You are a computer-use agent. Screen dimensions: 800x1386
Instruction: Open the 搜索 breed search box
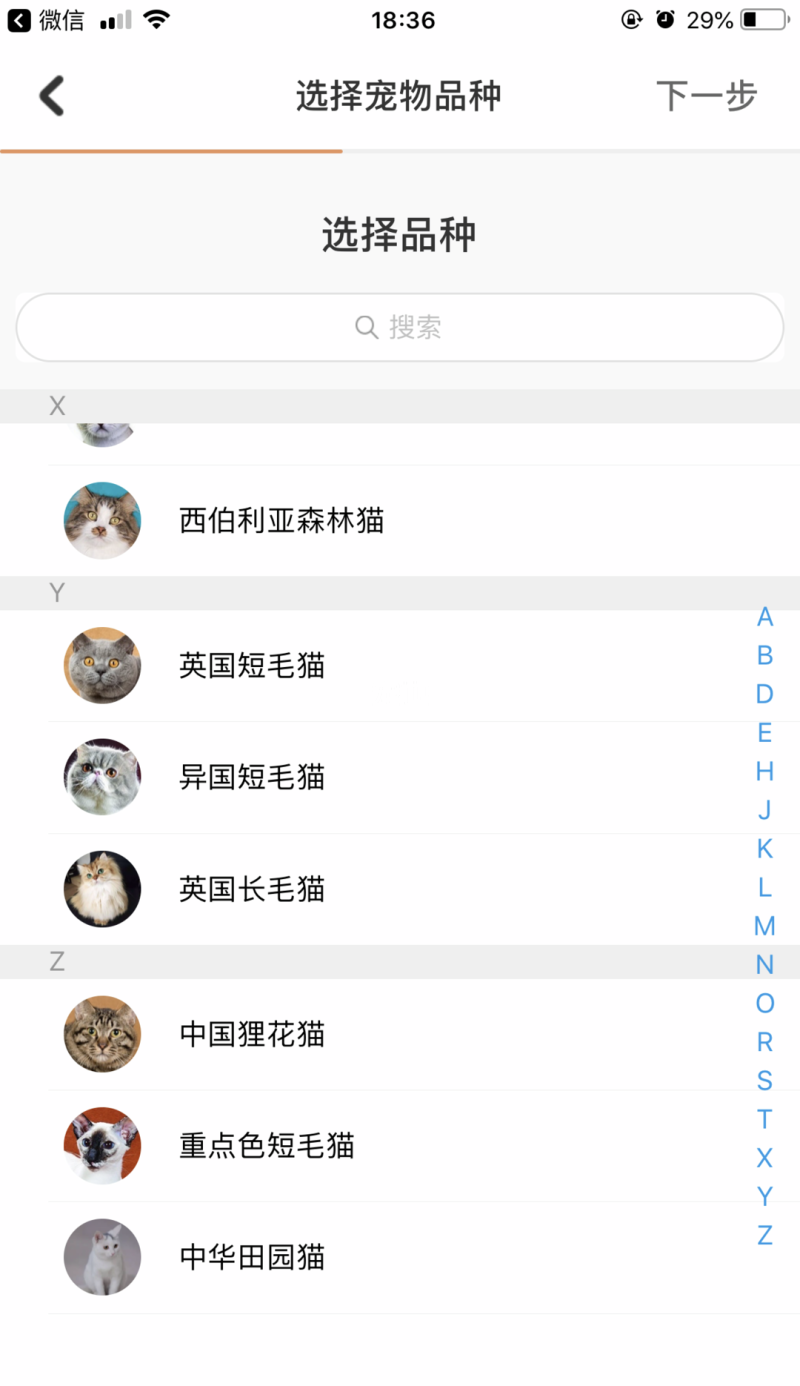pos(400,327)
